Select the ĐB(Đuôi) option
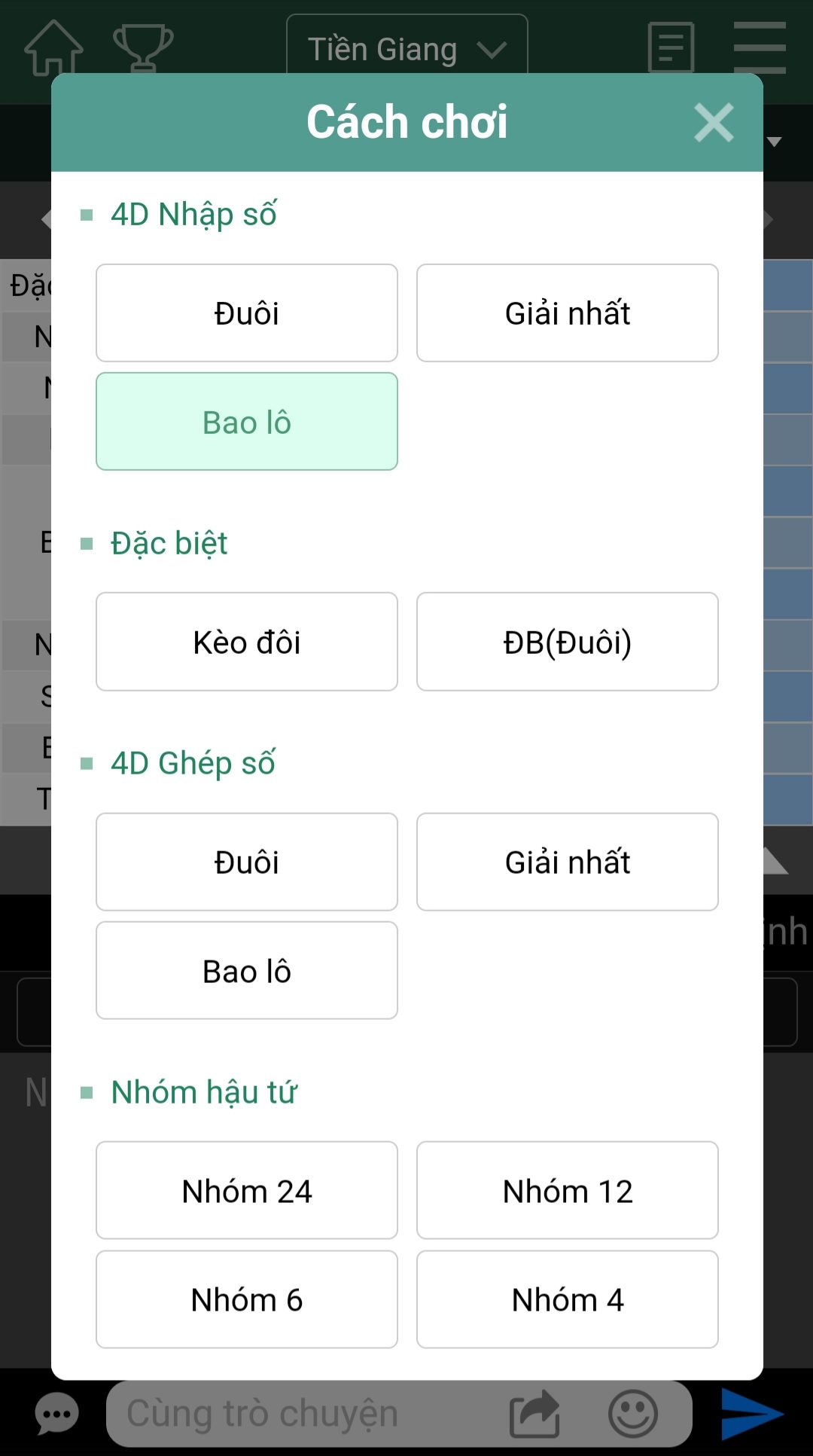813x1456 pixels. (567, 642)
